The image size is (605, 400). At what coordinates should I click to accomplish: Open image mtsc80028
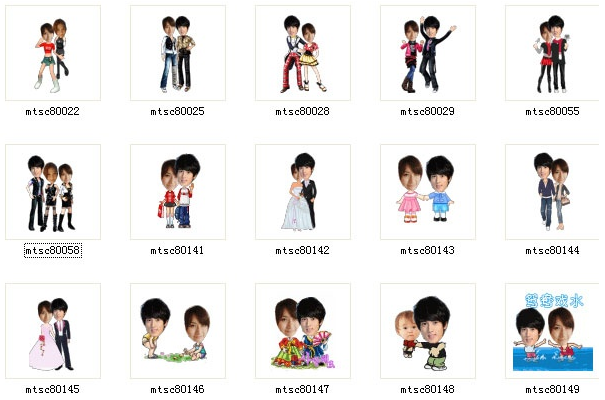point(303,53)
